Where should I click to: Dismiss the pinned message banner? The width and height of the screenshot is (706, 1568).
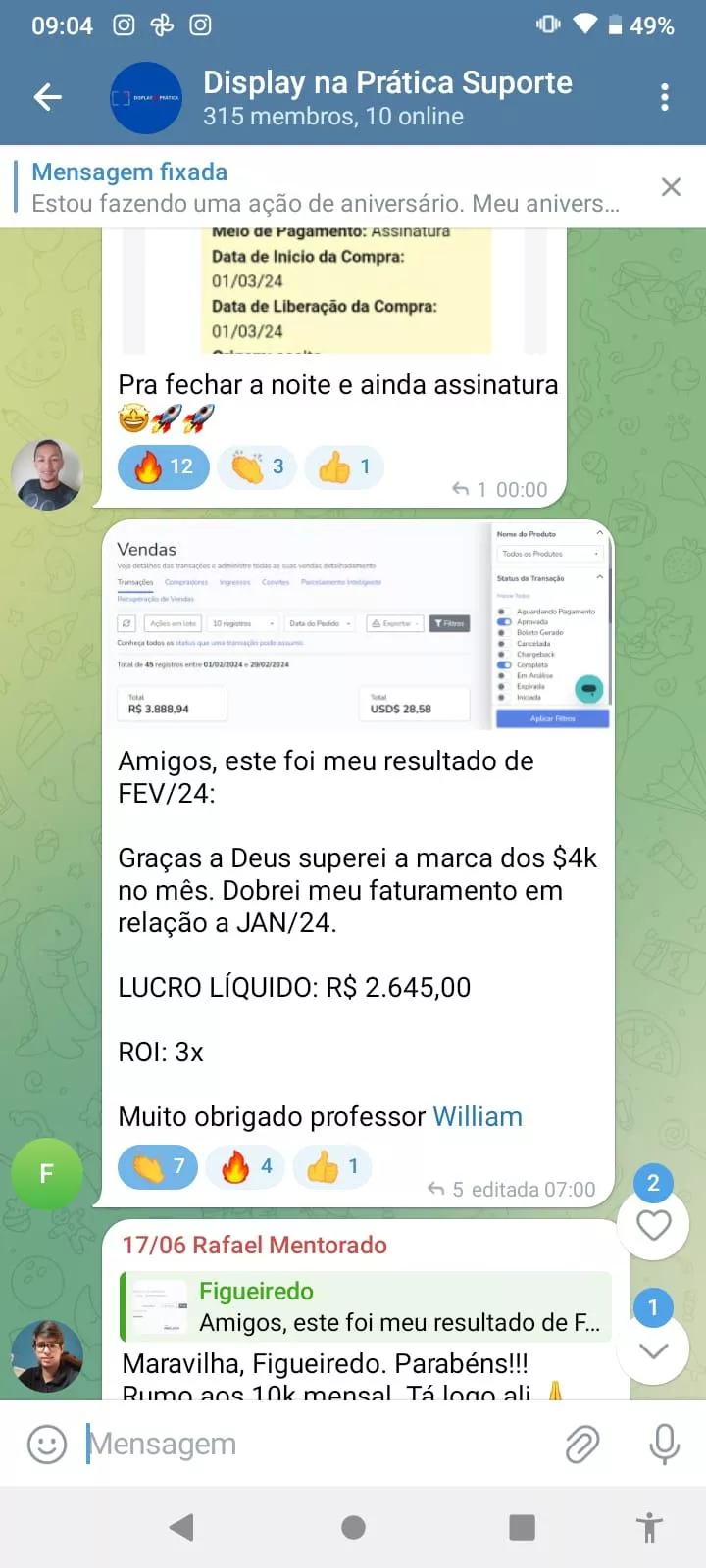671,187
